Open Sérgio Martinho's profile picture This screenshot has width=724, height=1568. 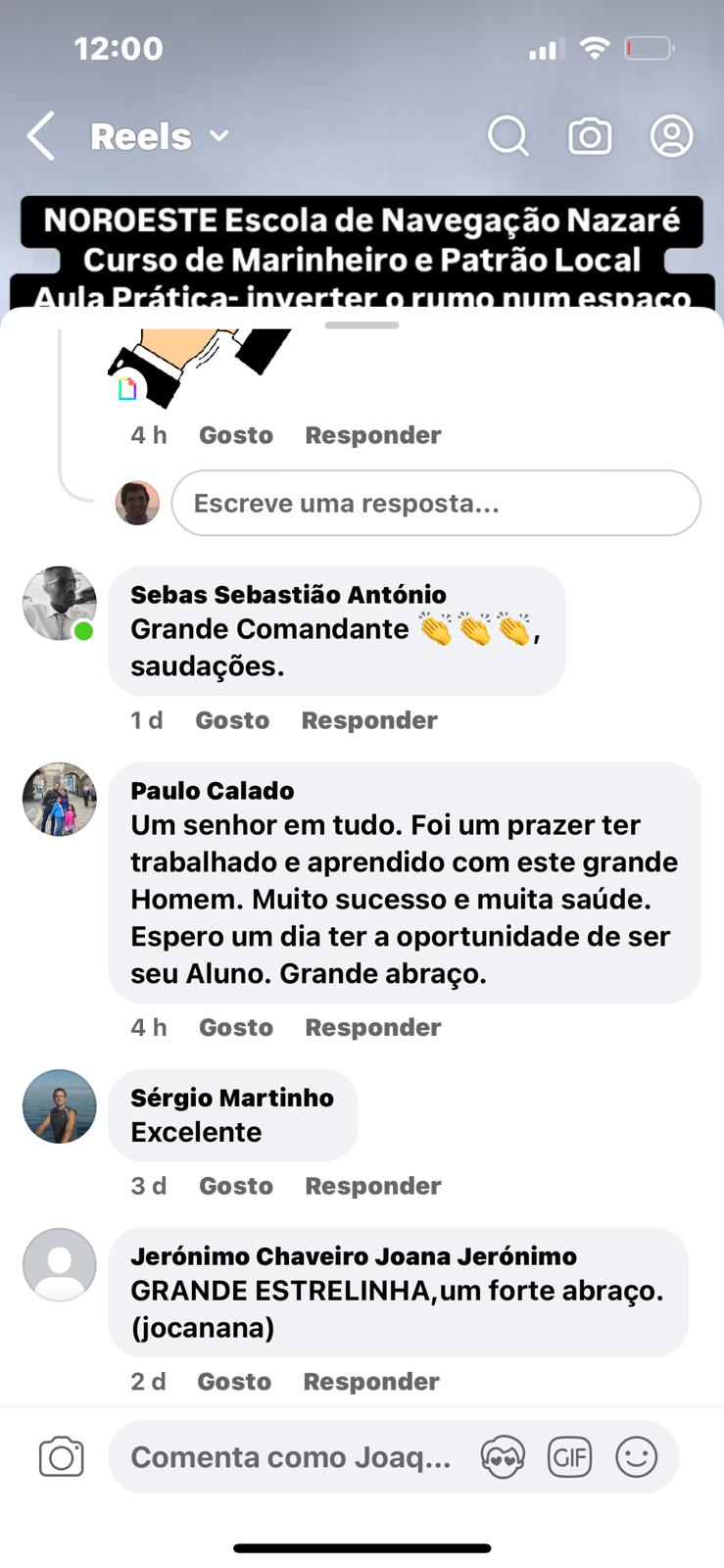[60, 1106]
